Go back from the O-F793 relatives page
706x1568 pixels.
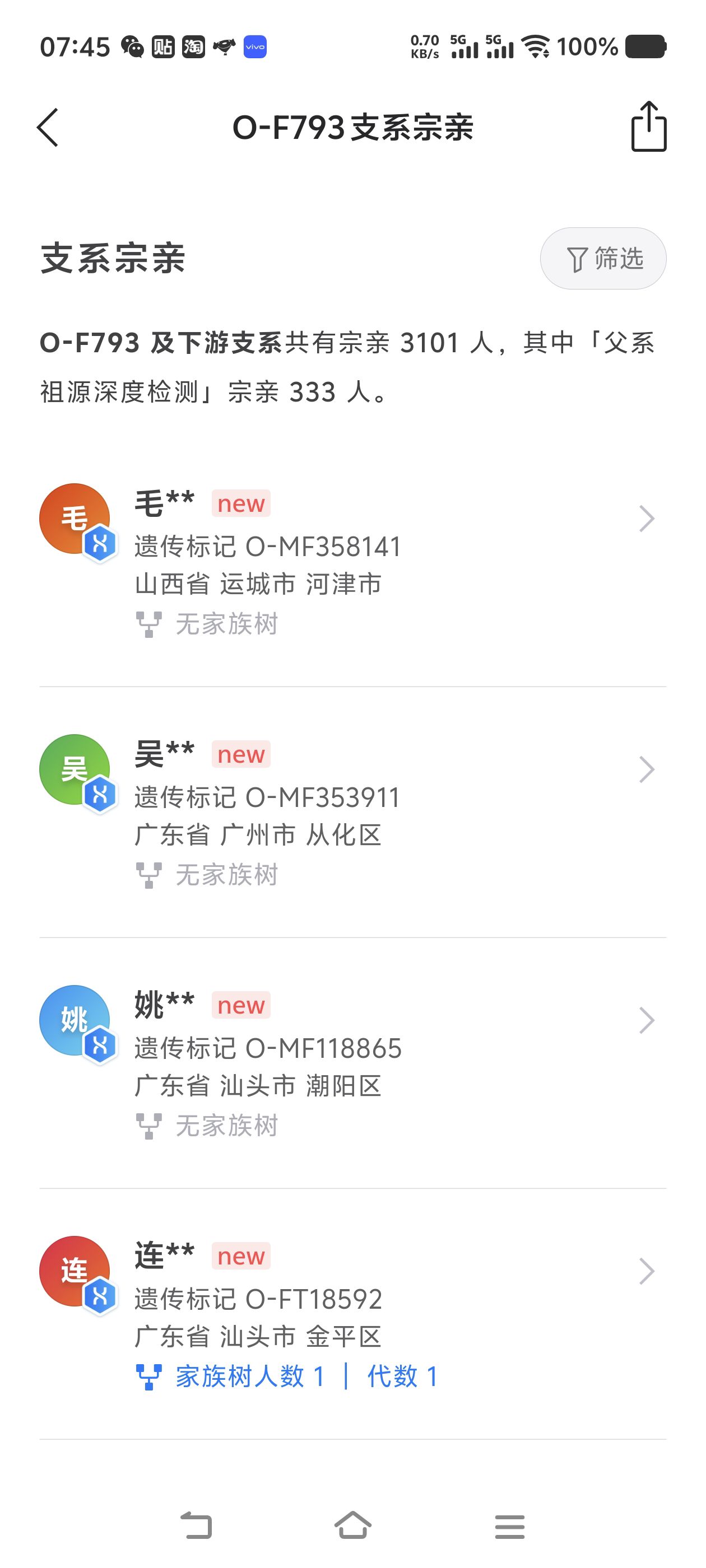tap(48, 128)
